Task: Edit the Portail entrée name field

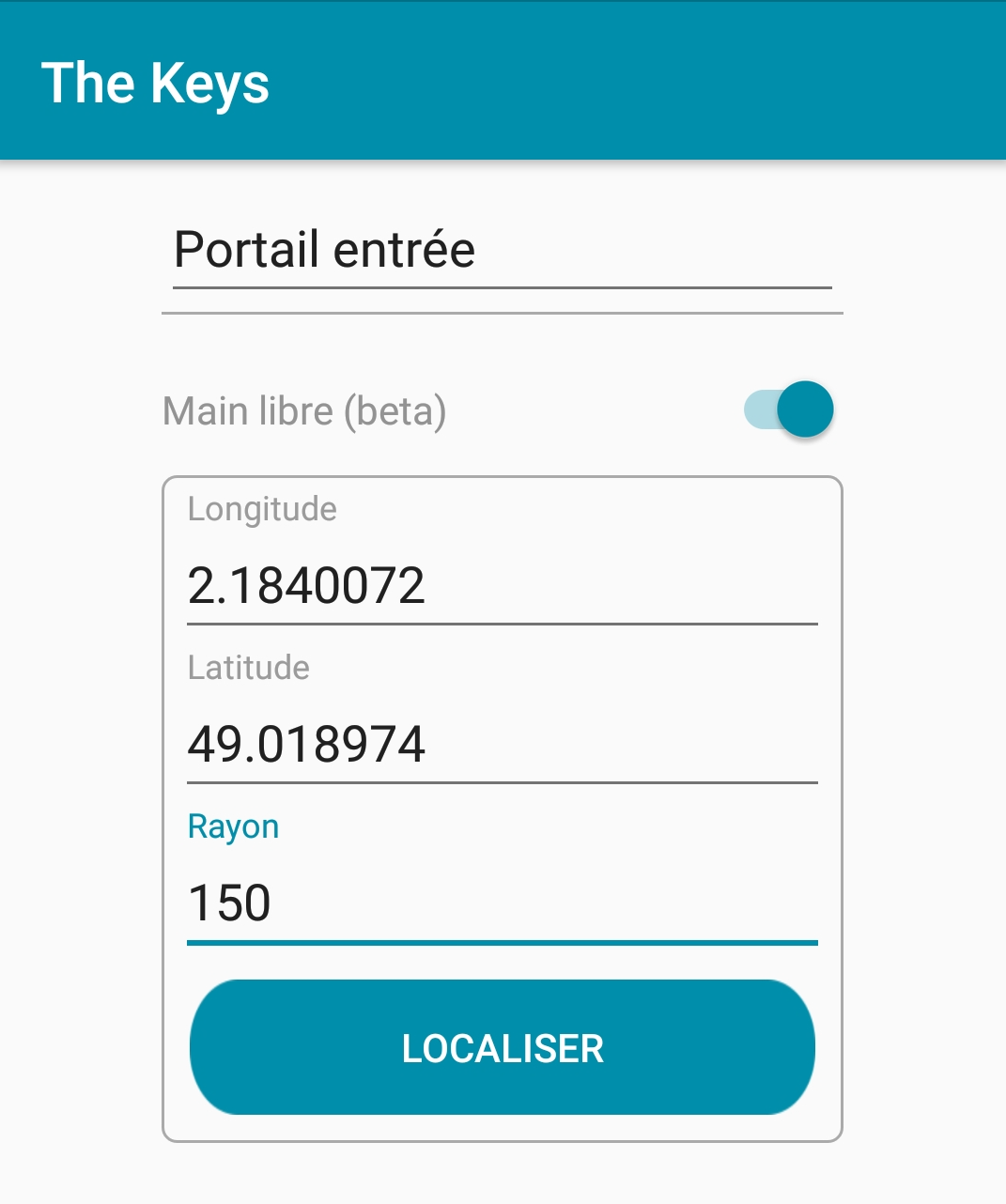Action: click(502, 250)
